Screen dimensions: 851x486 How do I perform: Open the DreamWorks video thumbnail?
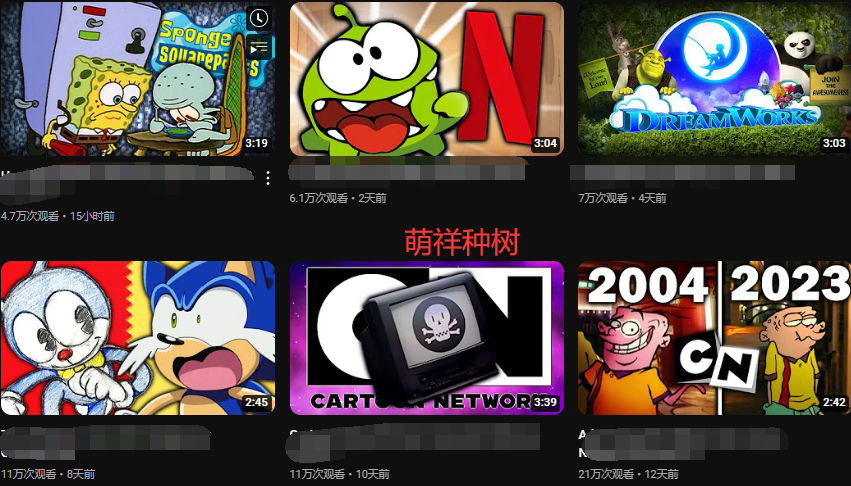pos(714,80)
